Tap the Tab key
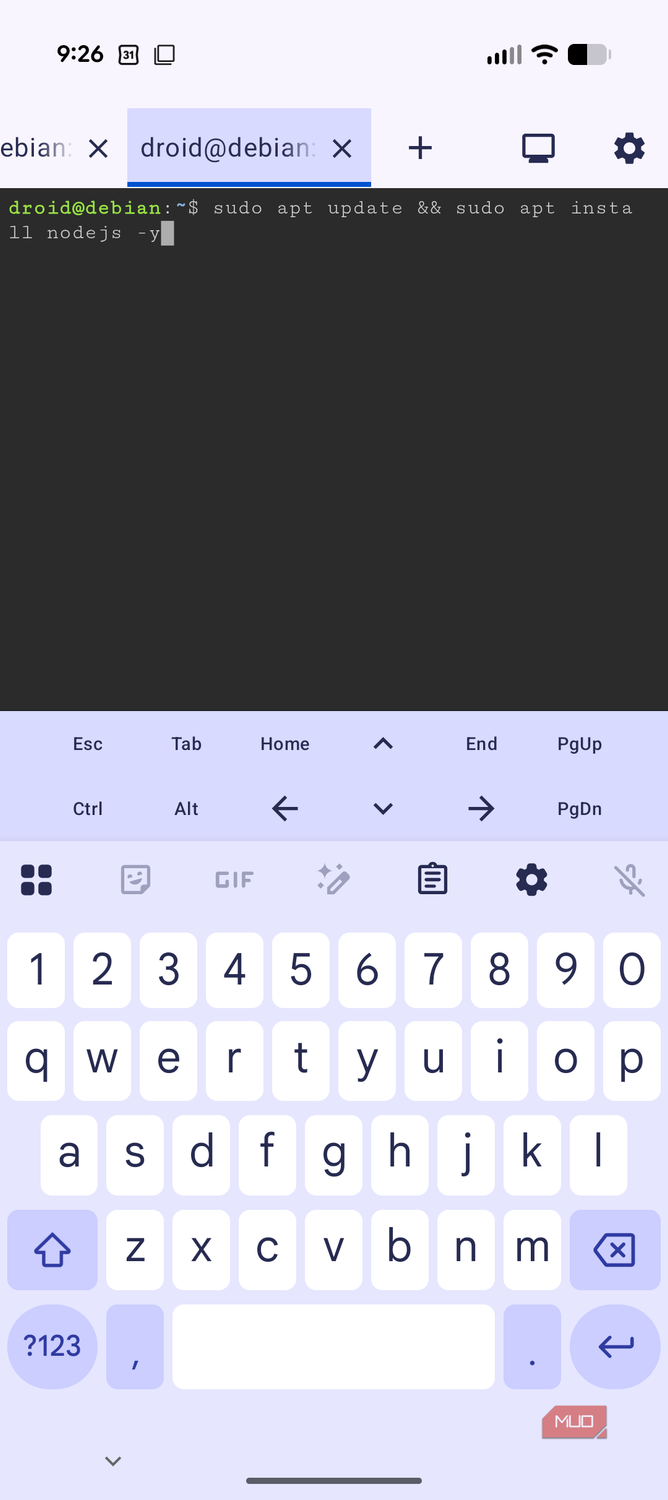This screenshot has height=1500, width=668. click(186, 744)
